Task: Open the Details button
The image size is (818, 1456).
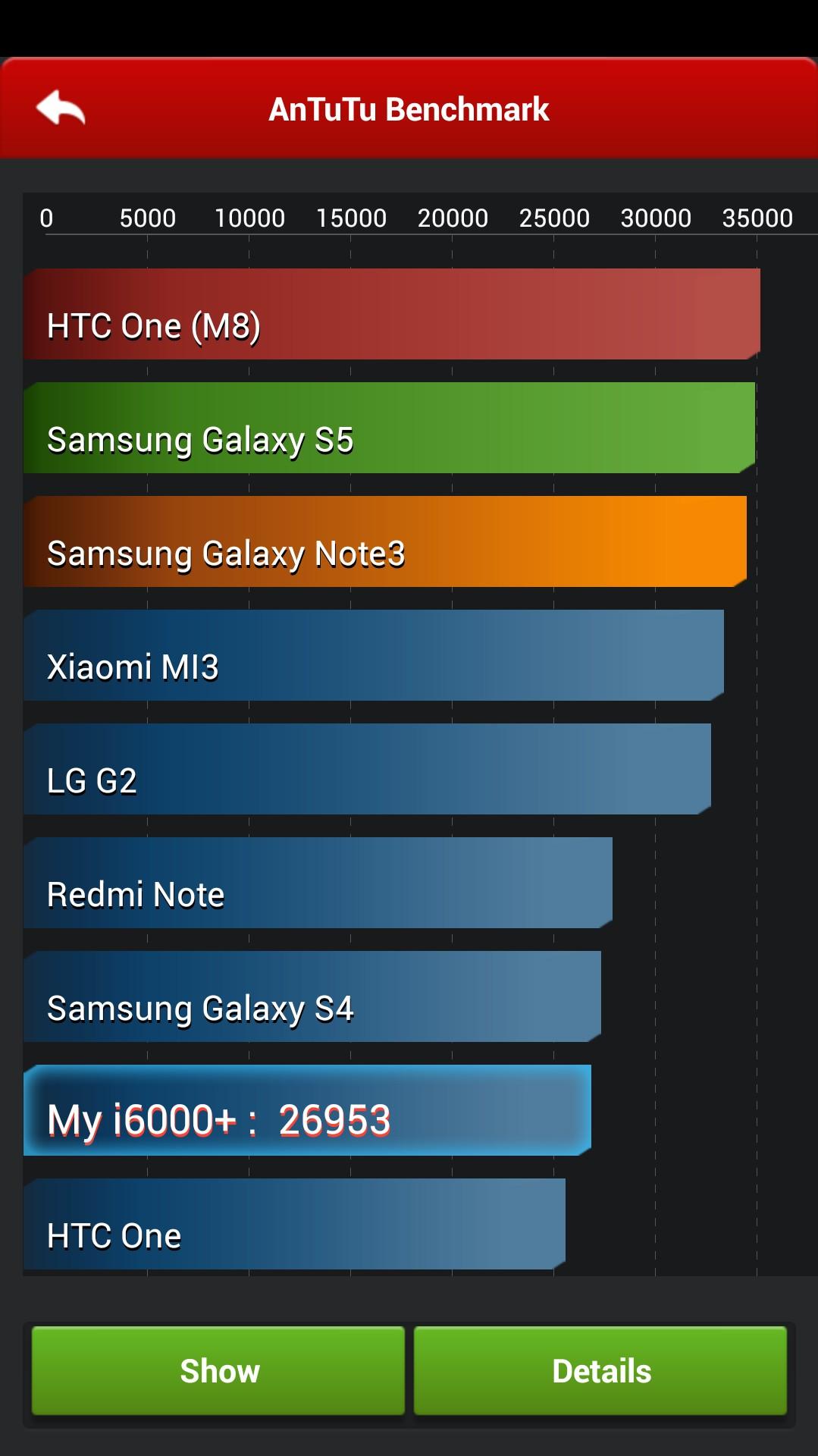Action: [x=600, y=1370]
